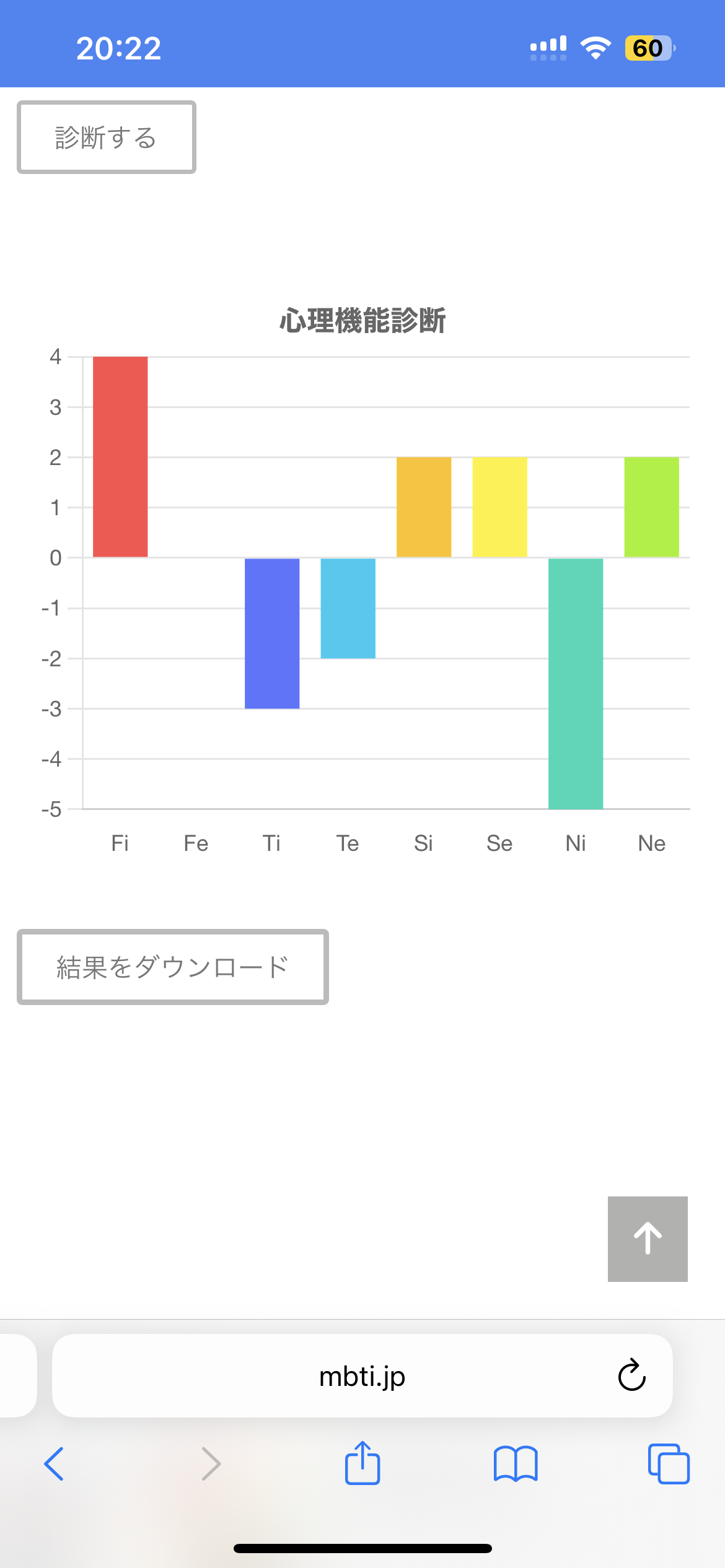Viewport: 725px width, 1568px height.
Task: Jump back to top with the arrow button
Action: coord(648,1239)
